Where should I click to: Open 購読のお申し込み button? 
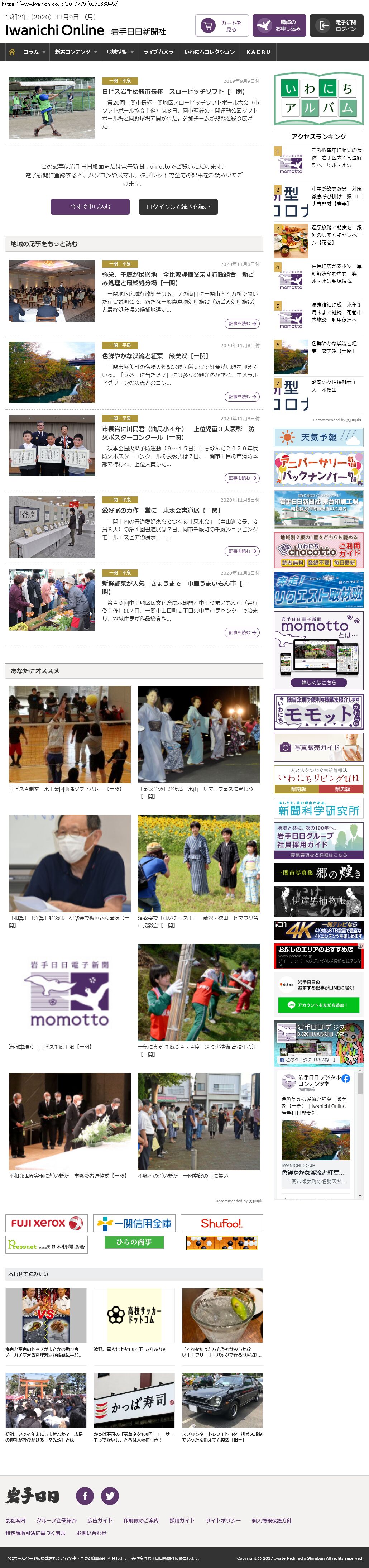click(279, 25)
